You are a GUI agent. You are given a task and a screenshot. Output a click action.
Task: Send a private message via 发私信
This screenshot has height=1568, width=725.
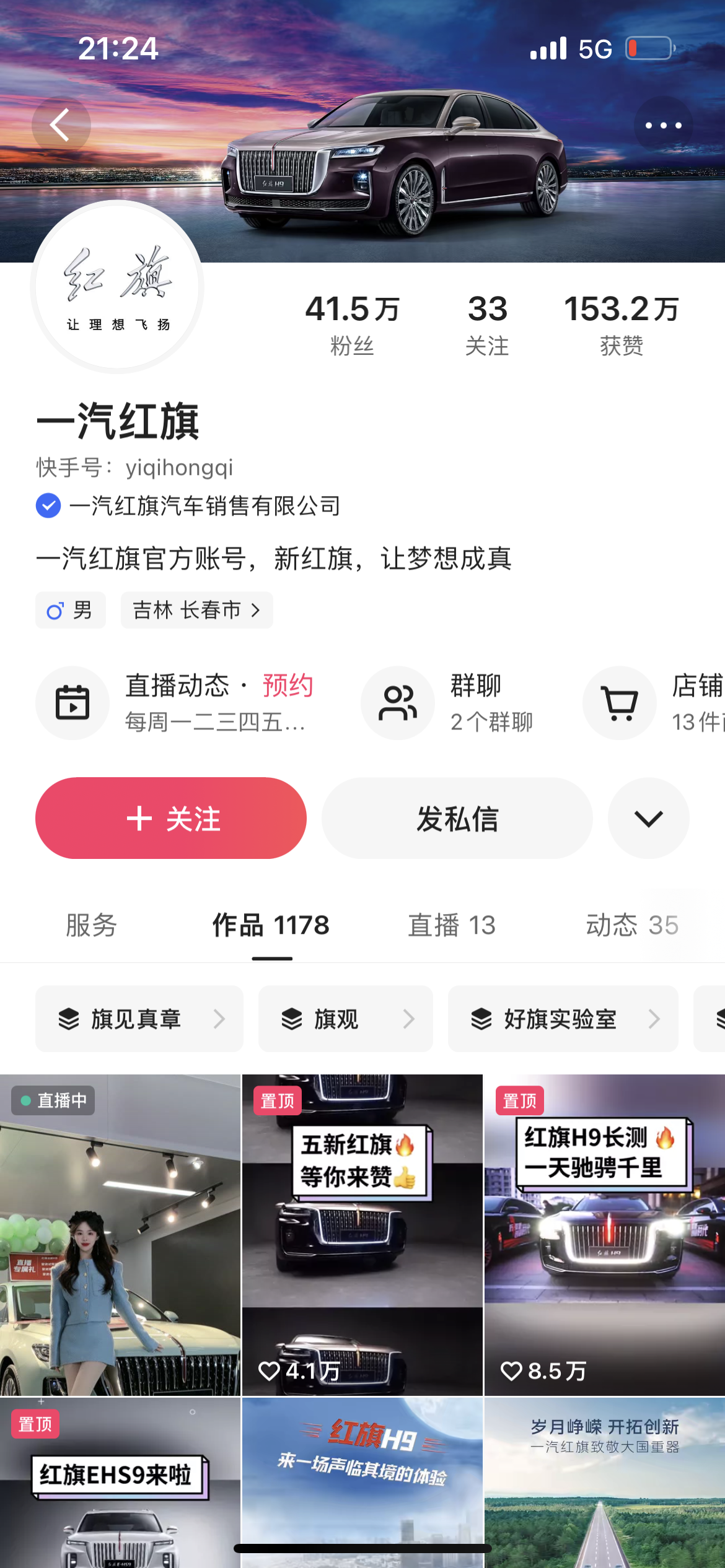(457, 818)
